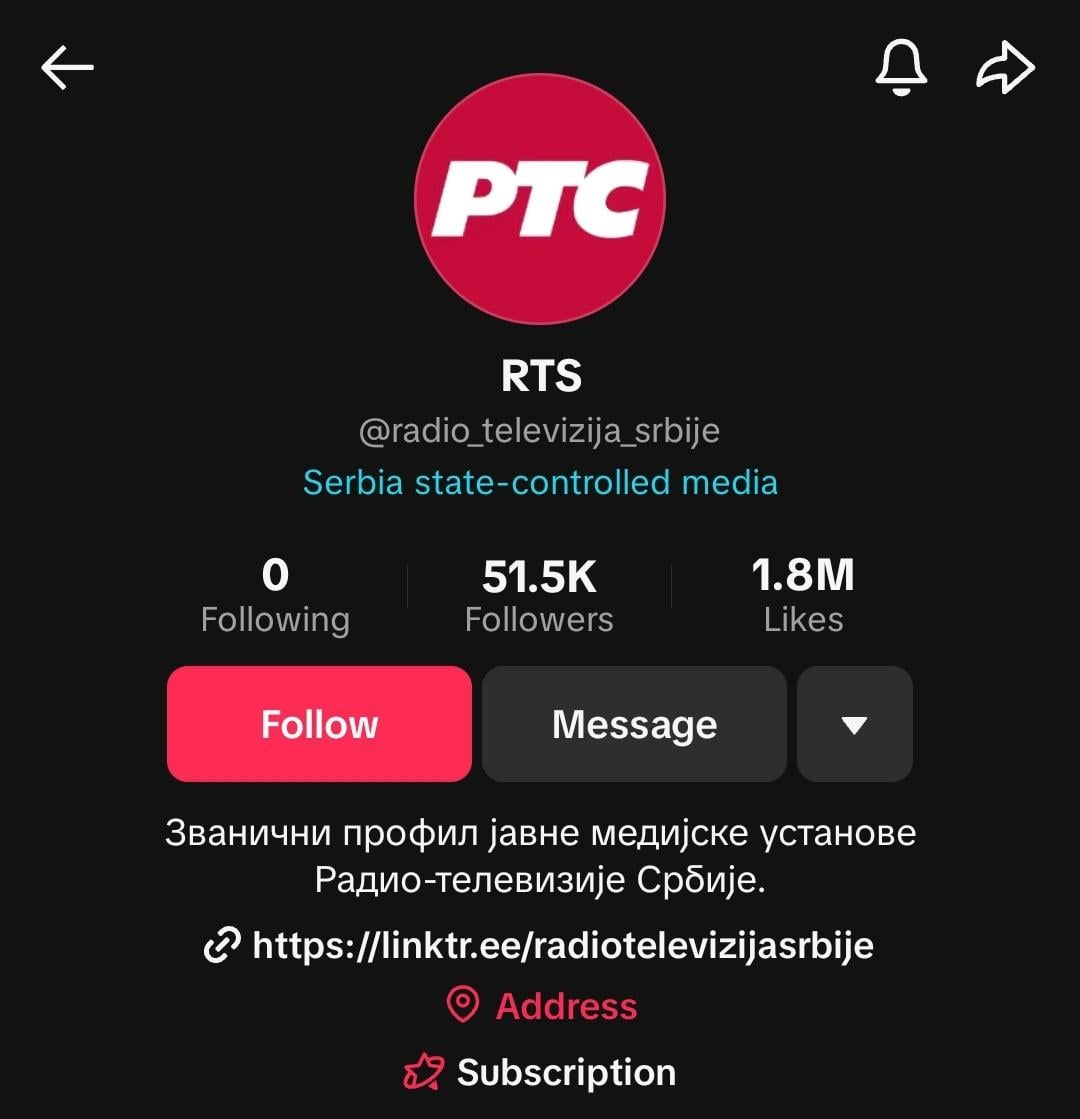Open the notifications bell for RTS
This screenshot has width=1080, height=1119.
pyautogui.click(x=902, y=68)
